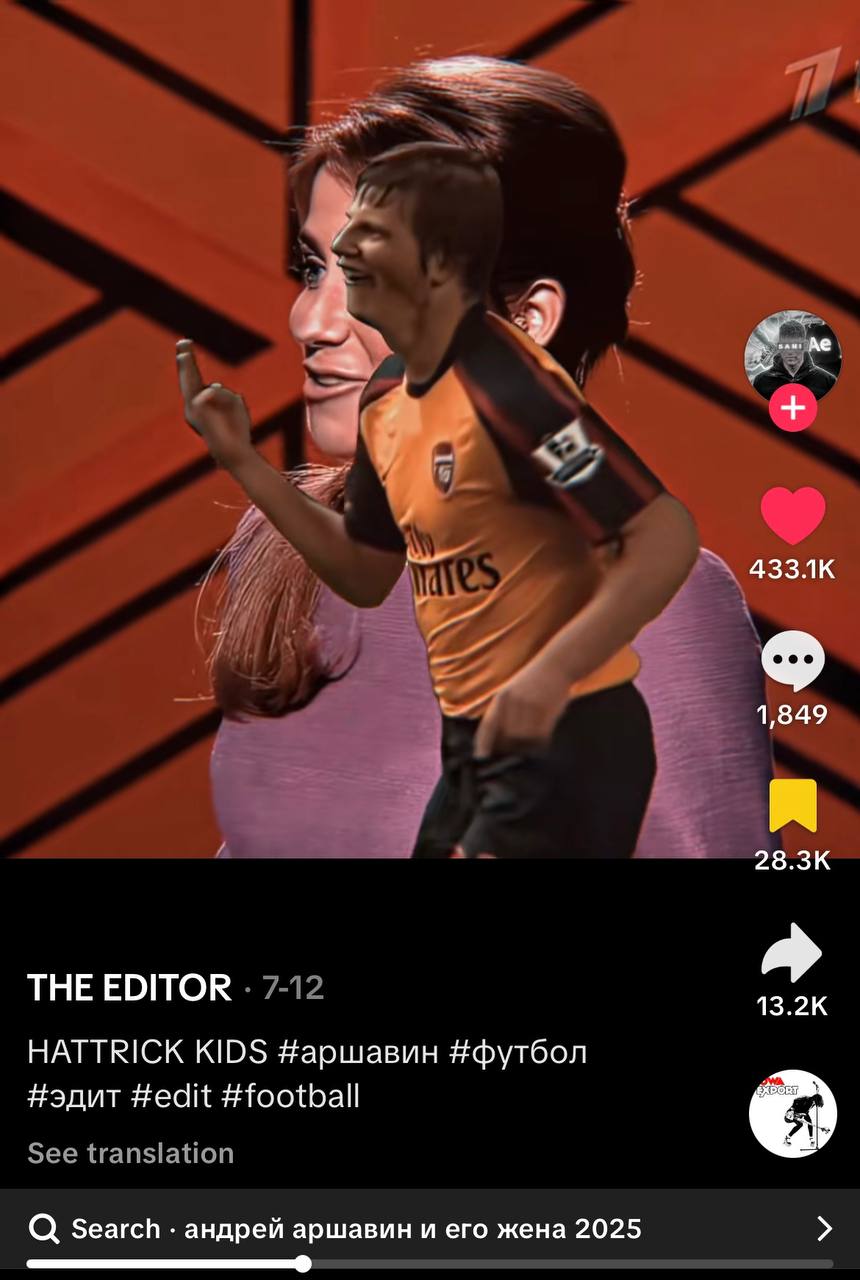Screen dimensions: 860x1280
Task: Open THE EDITOR's profile from the username
Action: (x=130, y=988)
